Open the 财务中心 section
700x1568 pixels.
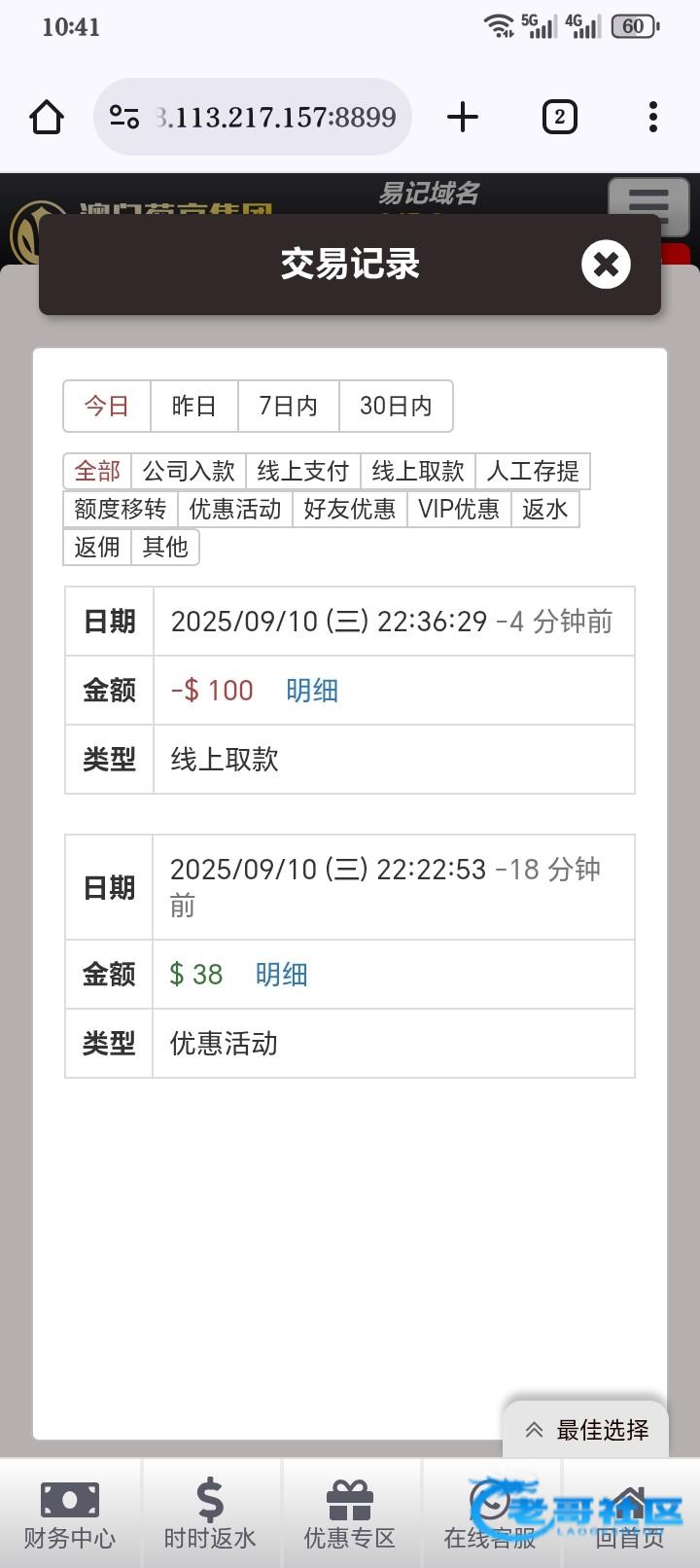pyautogui.click(x=70, y=1514)
